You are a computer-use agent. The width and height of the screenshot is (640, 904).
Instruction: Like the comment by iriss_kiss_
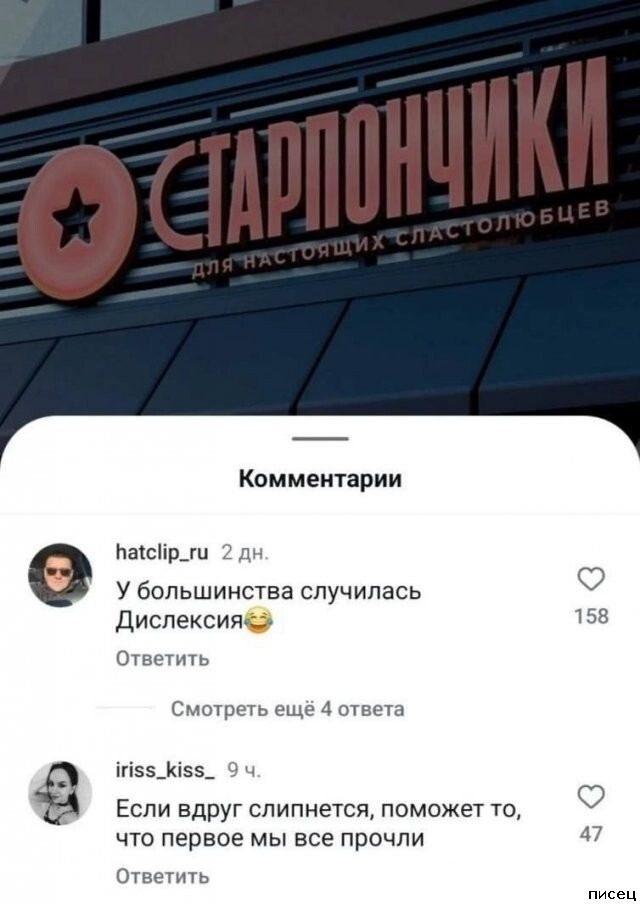pos(591,797)
